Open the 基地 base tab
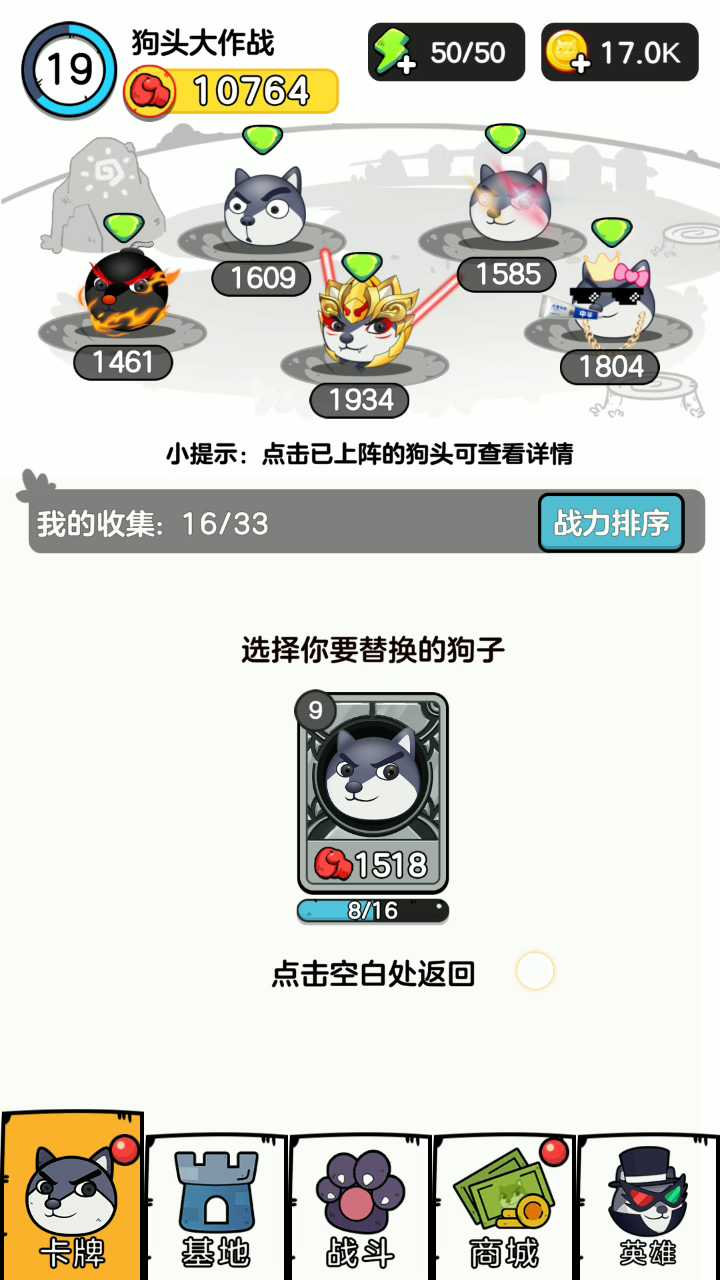Viewport: 720px width, 1280px height. coord(217,1207)
